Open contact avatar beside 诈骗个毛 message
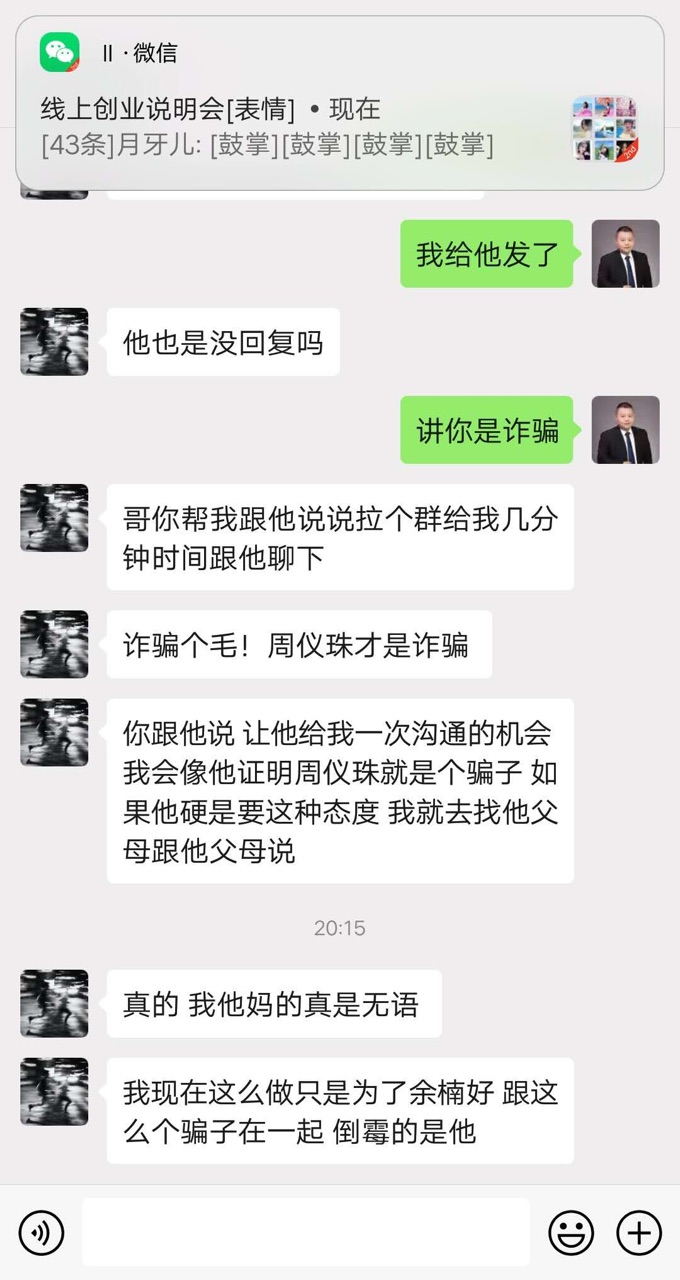Image resolution: width=680 pixels, height=1280 pixels. point(54,644)
